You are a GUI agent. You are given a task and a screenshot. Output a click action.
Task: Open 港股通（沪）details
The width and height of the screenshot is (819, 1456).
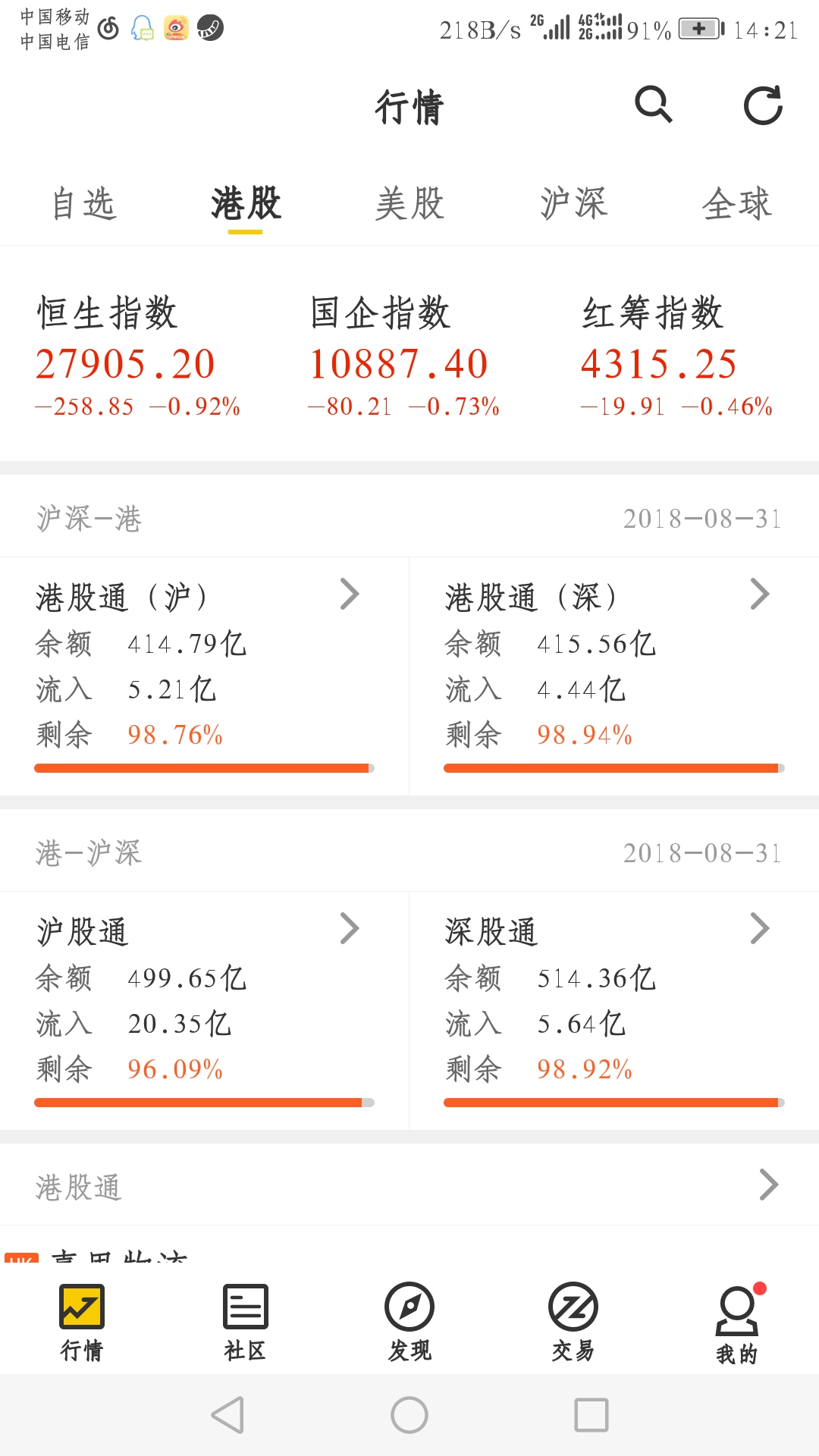pos(205,676)
